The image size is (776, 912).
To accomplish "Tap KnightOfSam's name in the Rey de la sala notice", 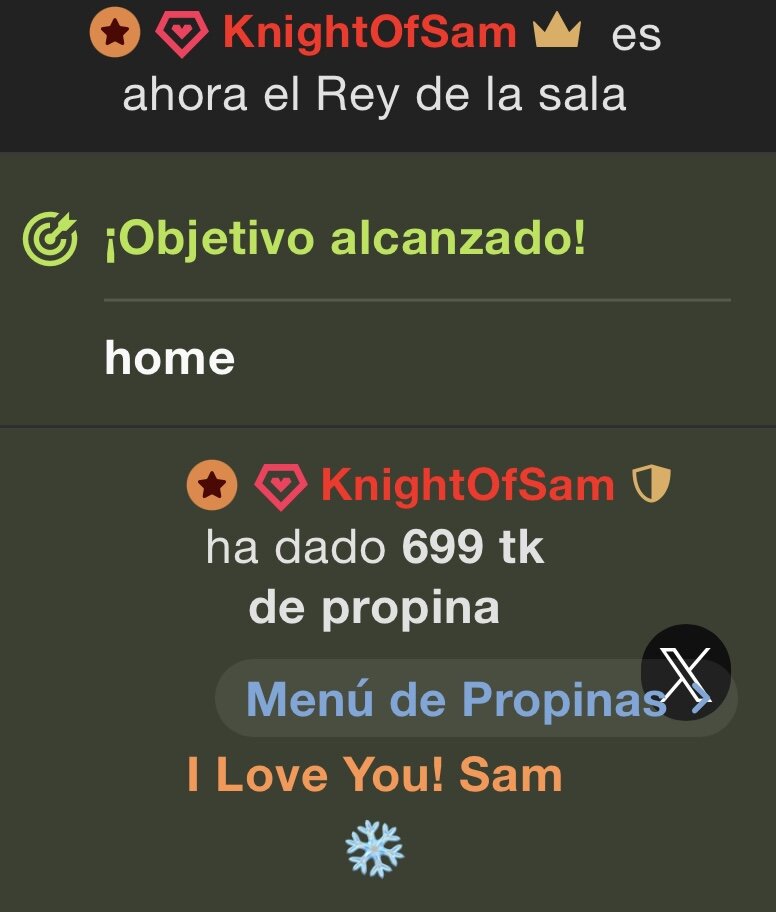I will (370, 33).
